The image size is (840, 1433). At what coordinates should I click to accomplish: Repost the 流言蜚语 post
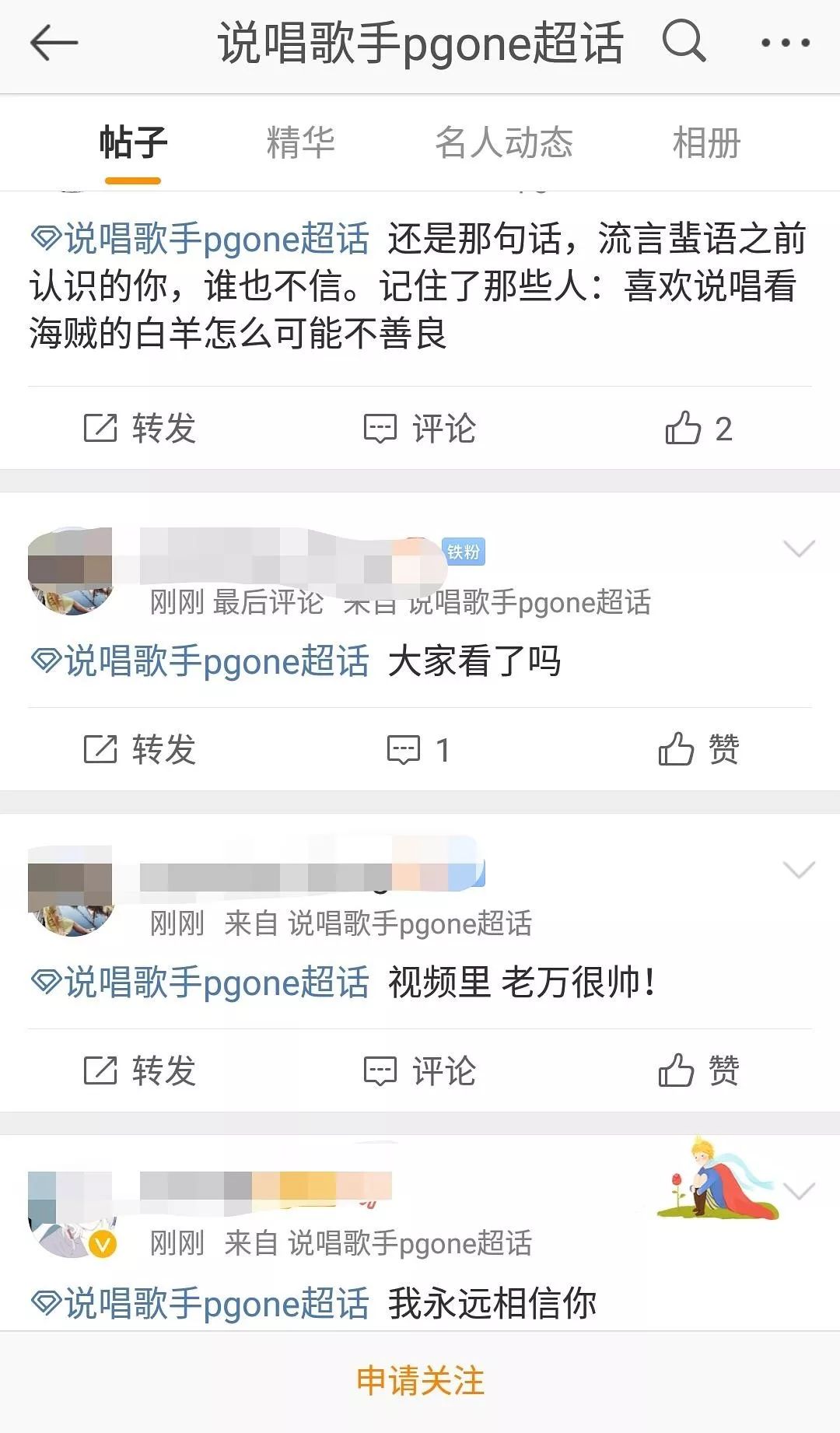140,429
